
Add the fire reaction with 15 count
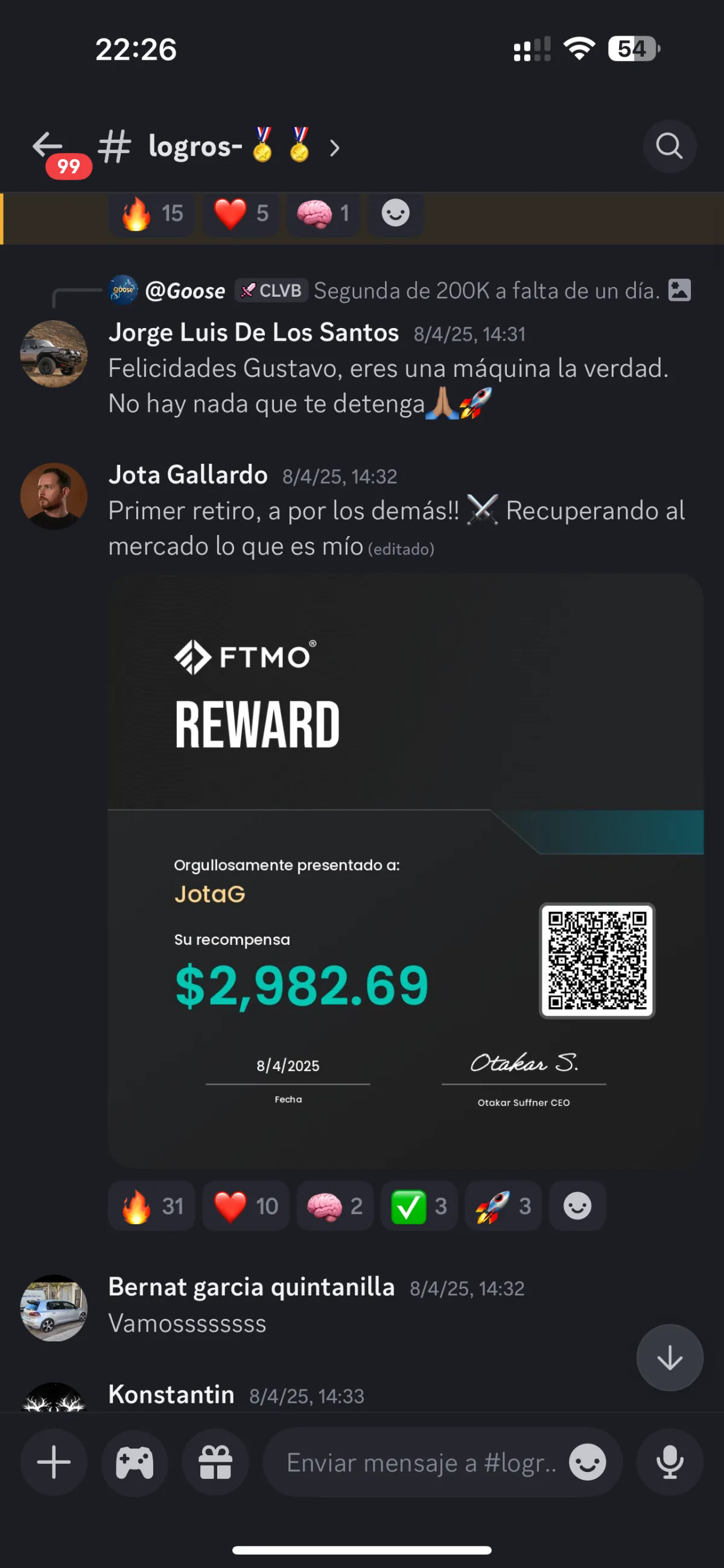coord(151,213)
